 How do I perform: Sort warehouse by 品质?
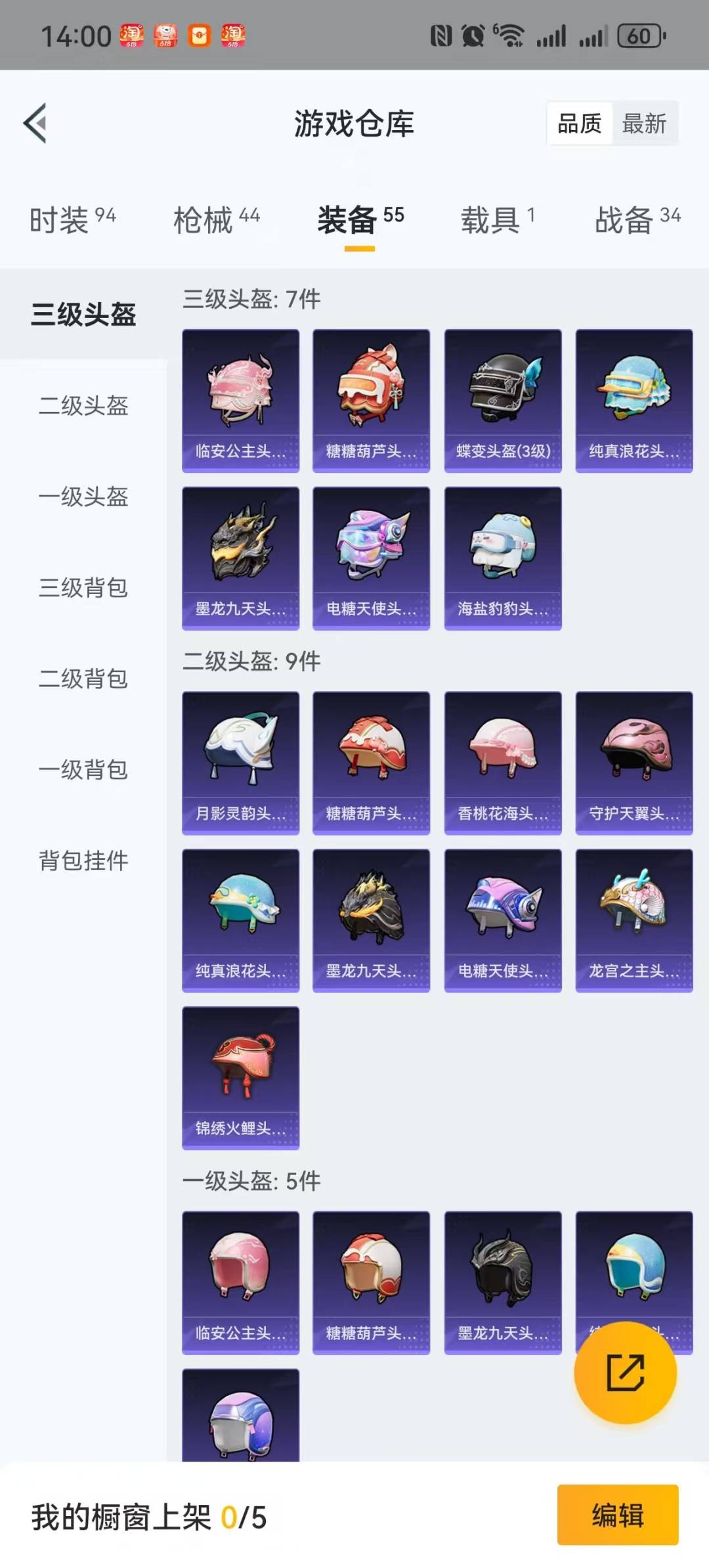579,123
